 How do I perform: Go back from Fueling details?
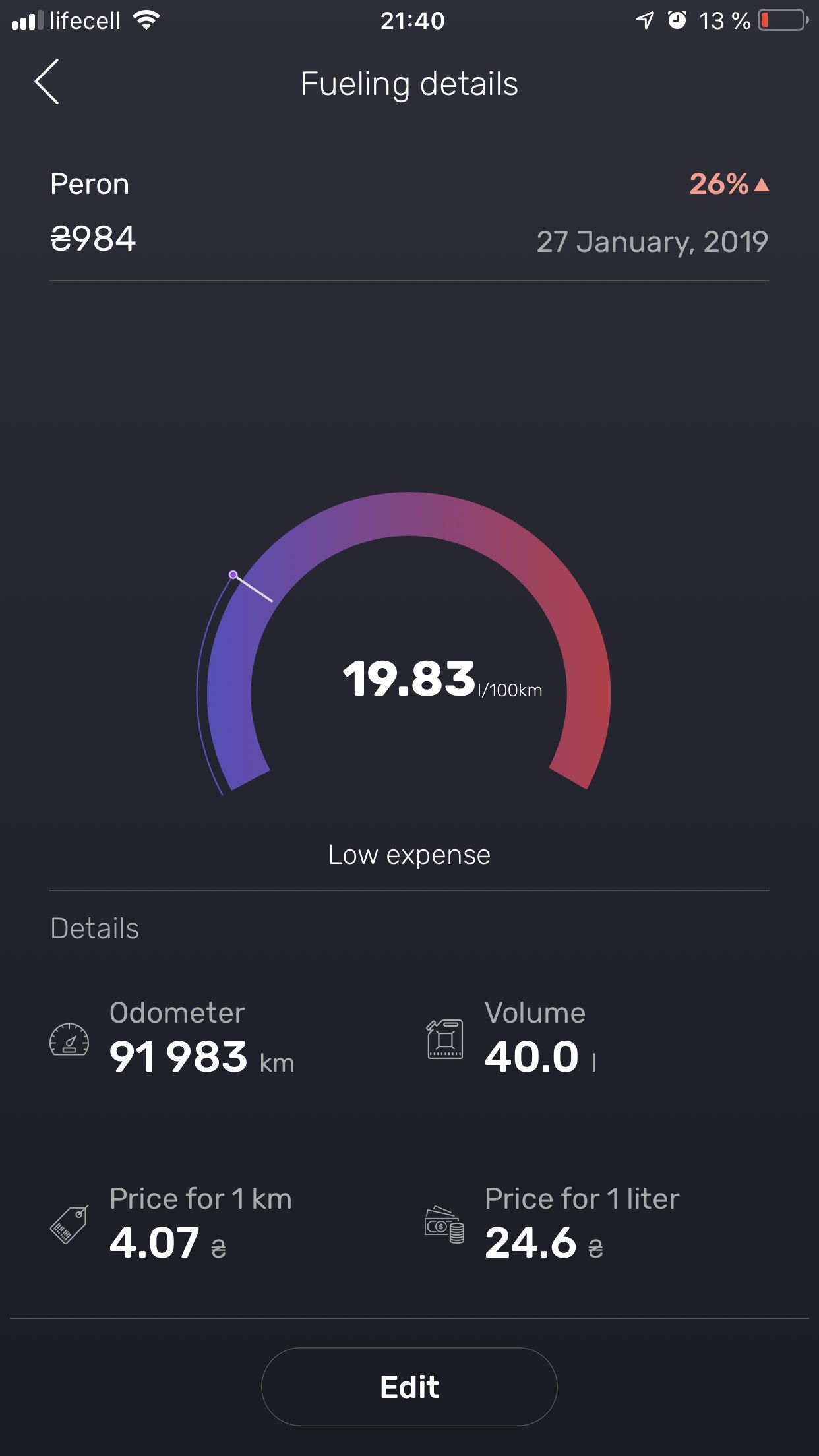47,82
